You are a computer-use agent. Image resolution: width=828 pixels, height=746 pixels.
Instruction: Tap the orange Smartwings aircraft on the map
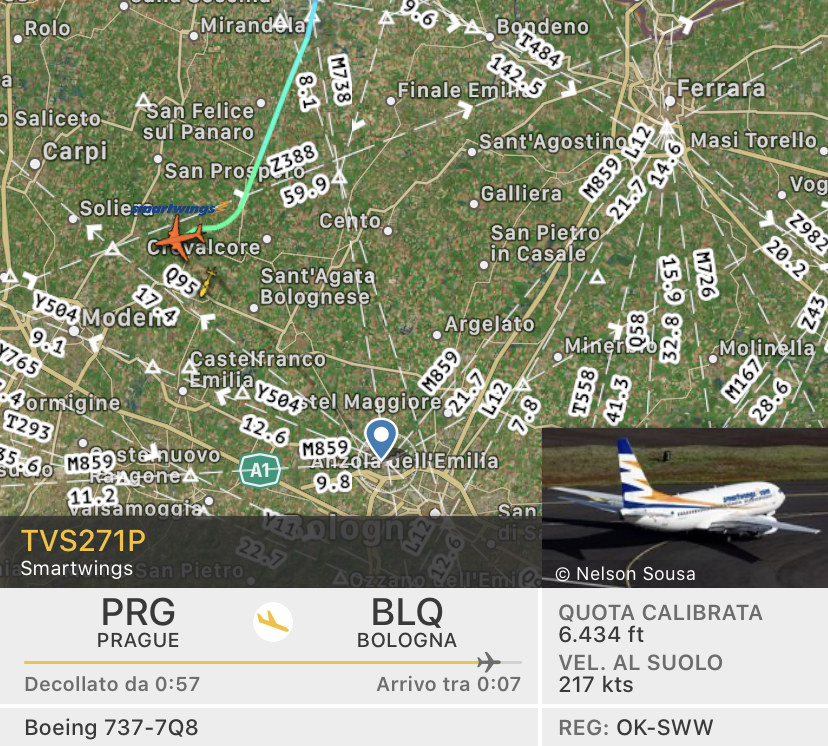point(179,240)
